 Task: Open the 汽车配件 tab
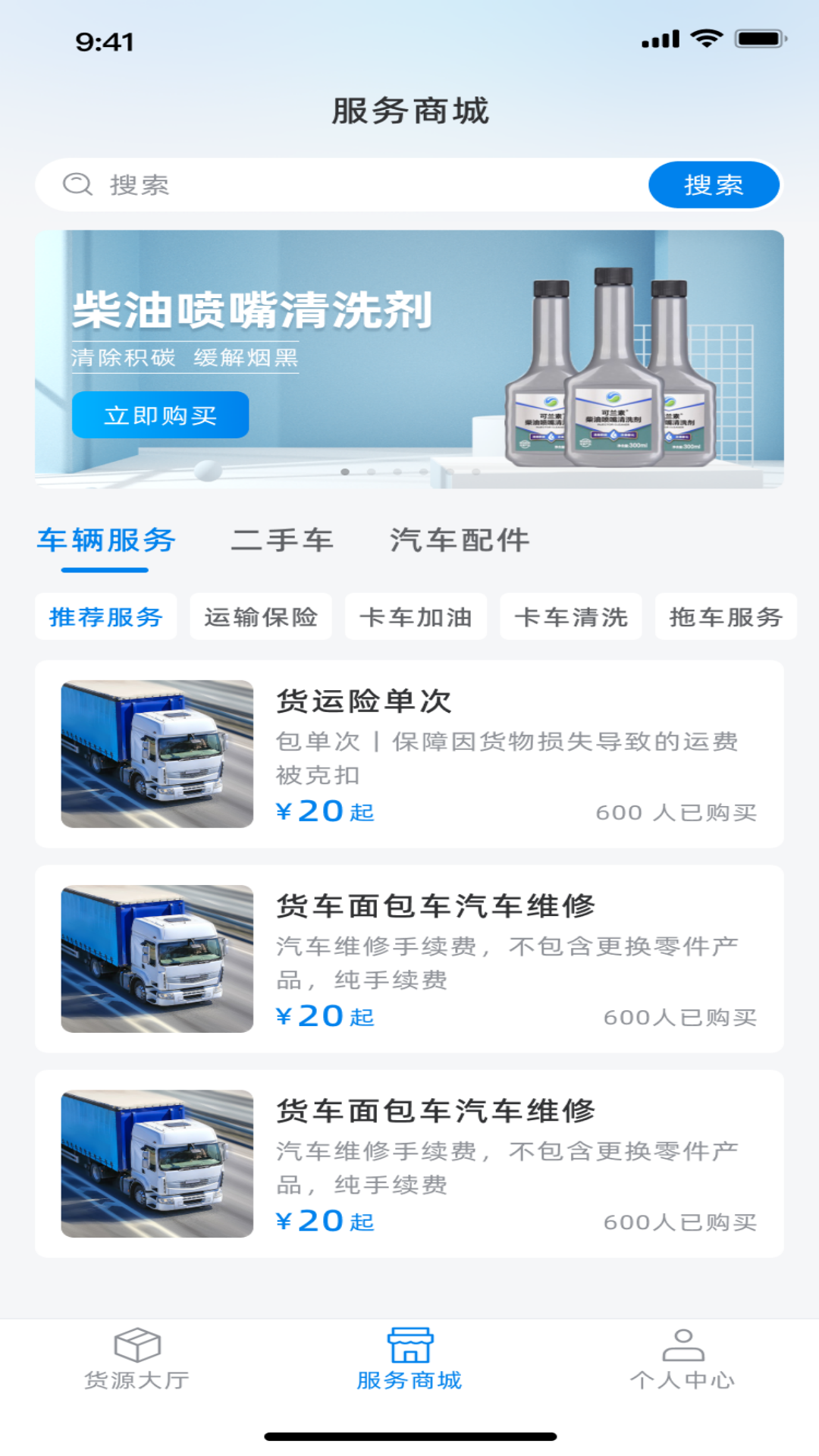460,540
